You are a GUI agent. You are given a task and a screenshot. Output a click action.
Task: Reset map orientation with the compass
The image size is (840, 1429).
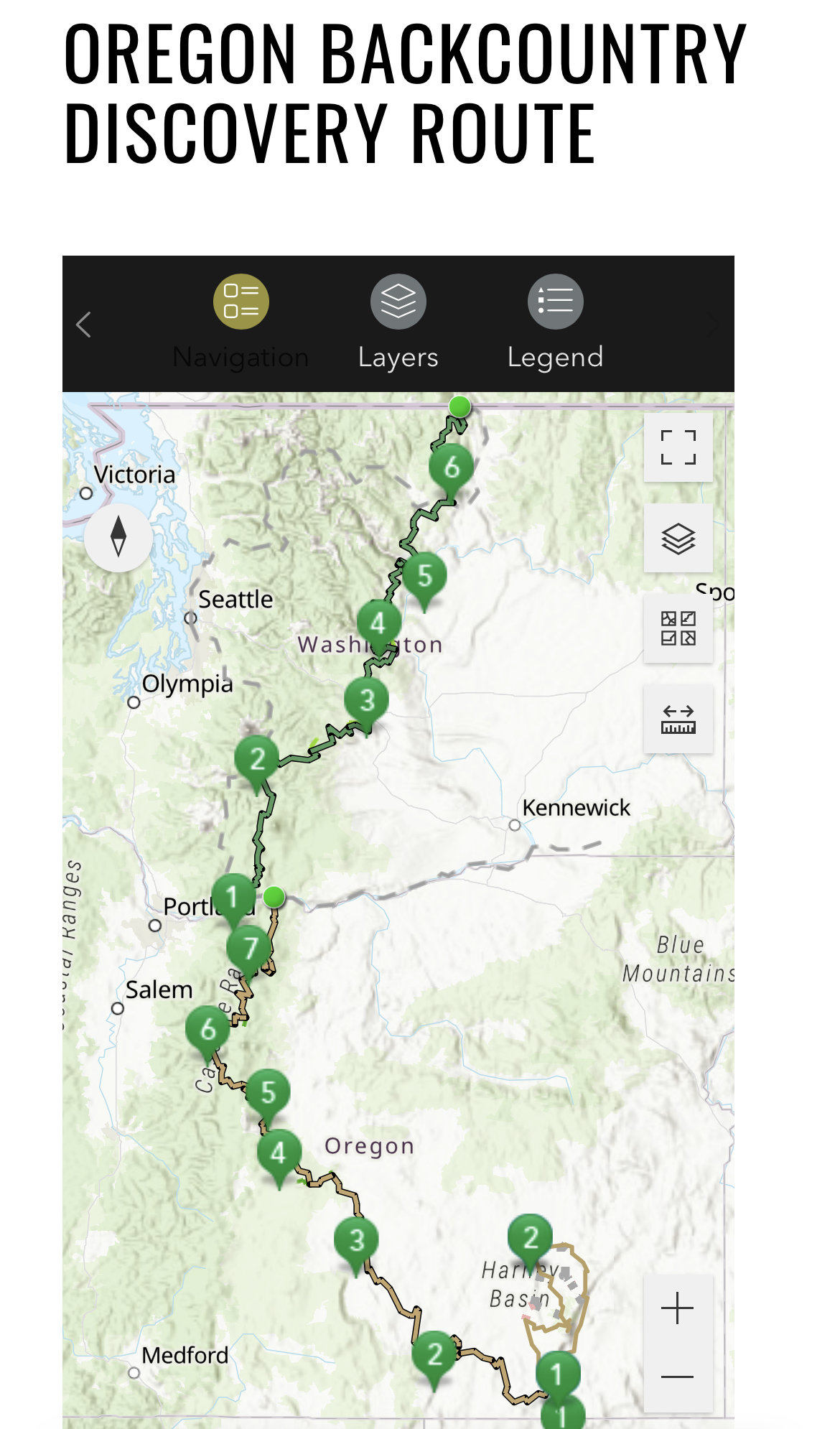pyautogui.click(x=118, y=537)
